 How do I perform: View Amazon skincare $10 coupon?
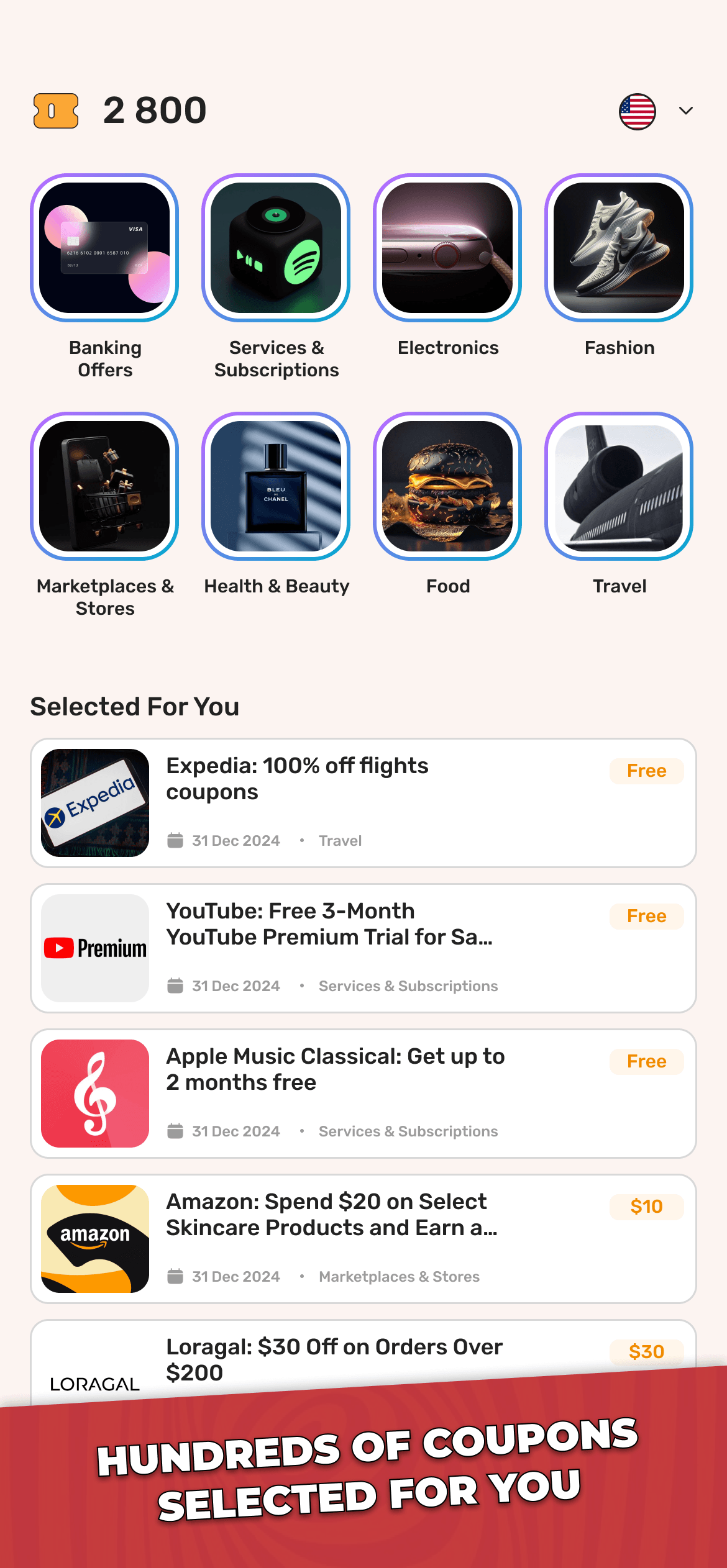coord(363,1238)
